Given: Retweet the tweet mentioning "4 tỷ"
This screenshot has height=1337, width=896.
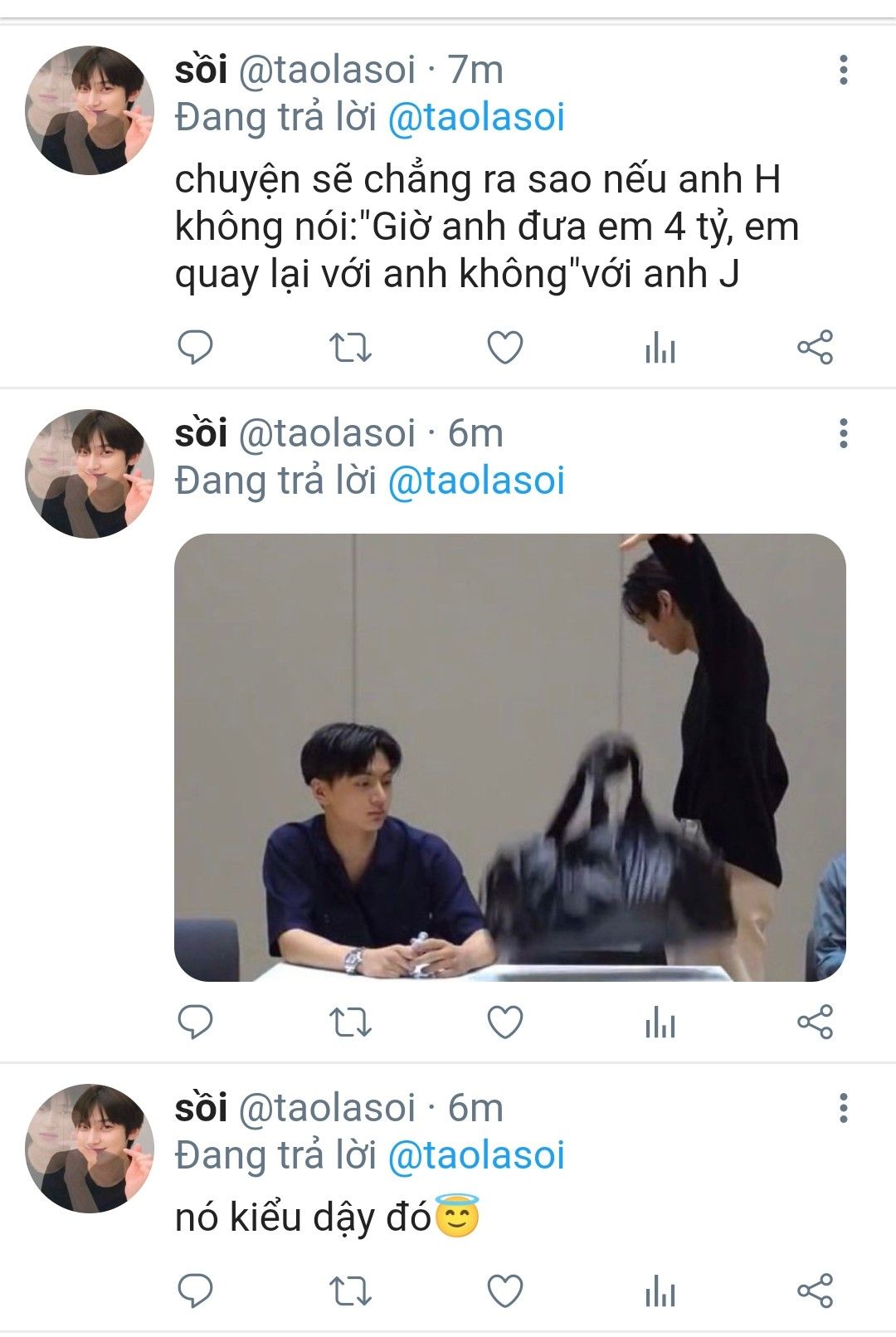Looking at the screenshot, I should pyautogui.click(x=350, y=347).
